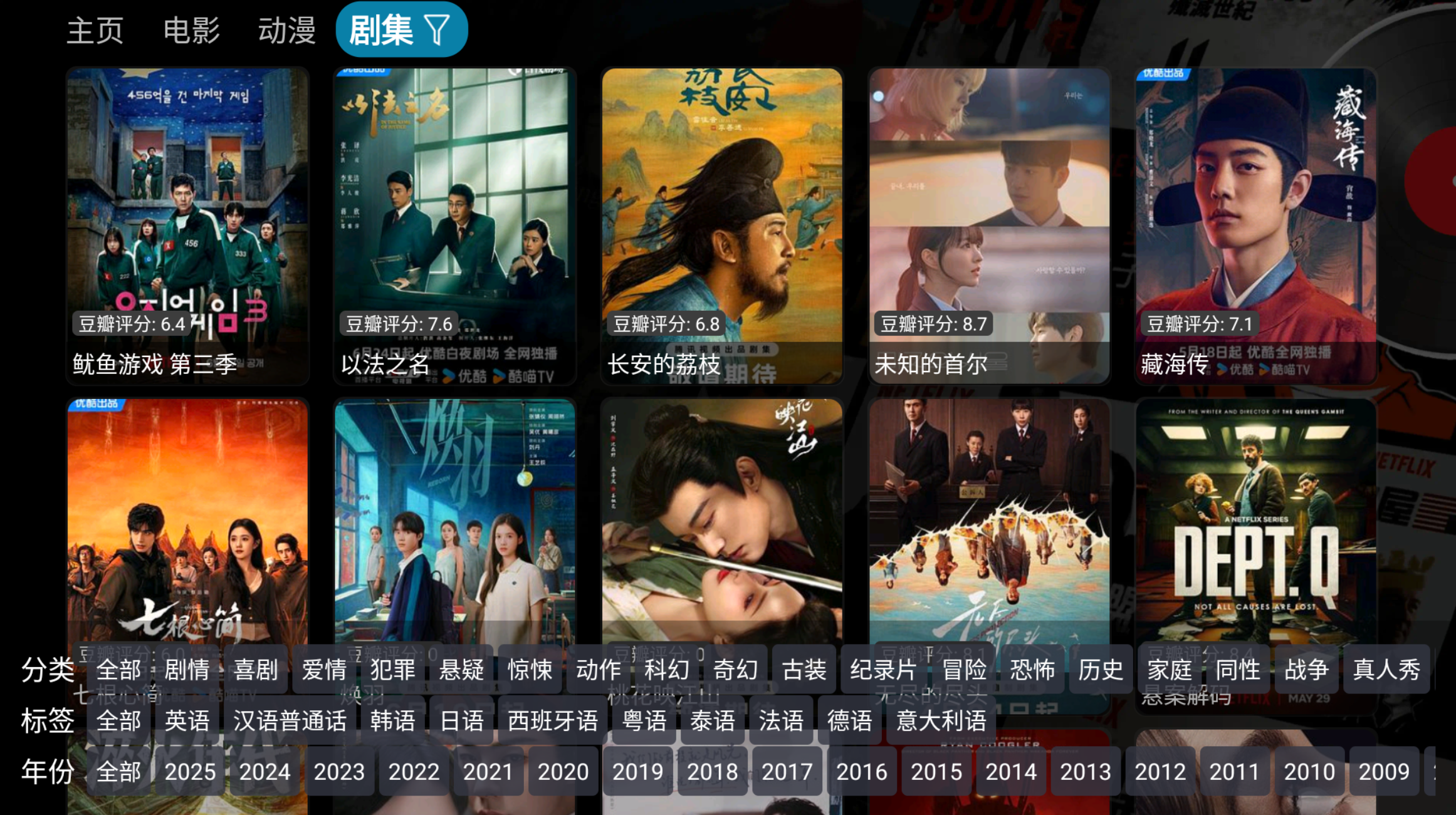Image resolution: width=1456 pixels, height=815 pixels.
Task: Go to the 动漫 tab
Action: tap(286, 30)
